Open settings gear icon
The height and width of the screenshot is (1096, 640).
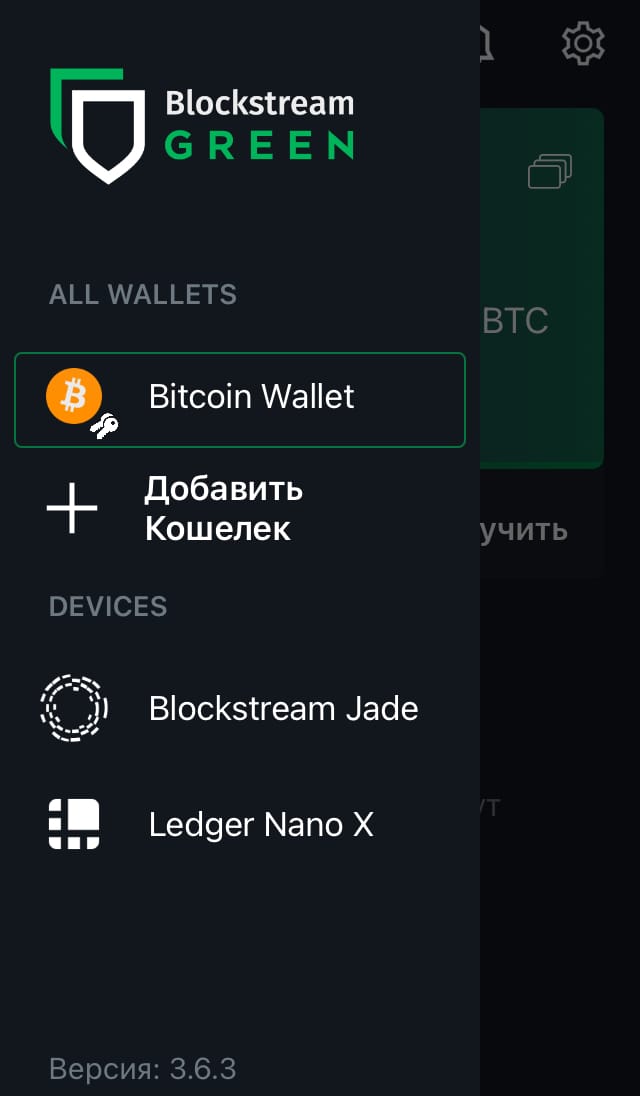click(x=583, y=43)
